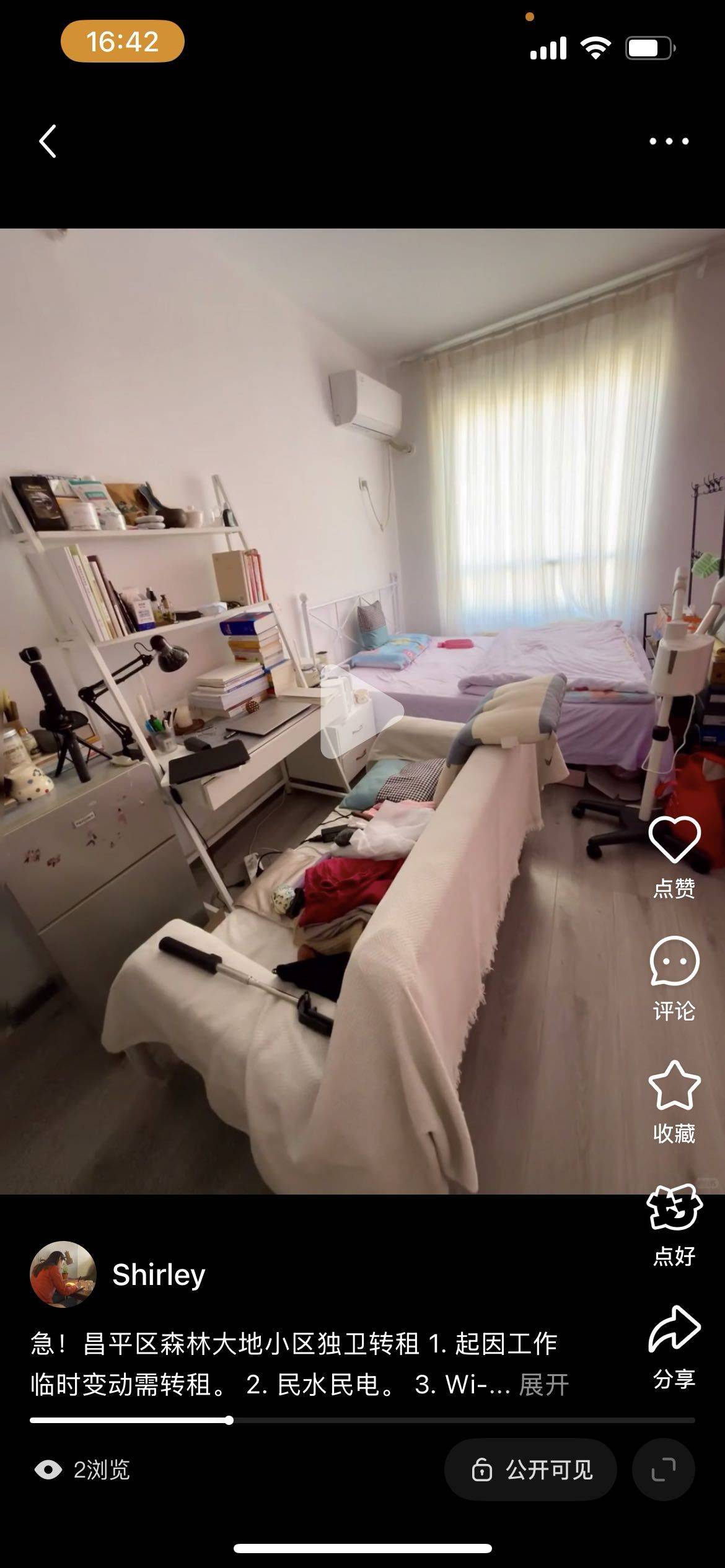725x1568 pixels.
Task: Play the paused room video
Action: point(362,711)
